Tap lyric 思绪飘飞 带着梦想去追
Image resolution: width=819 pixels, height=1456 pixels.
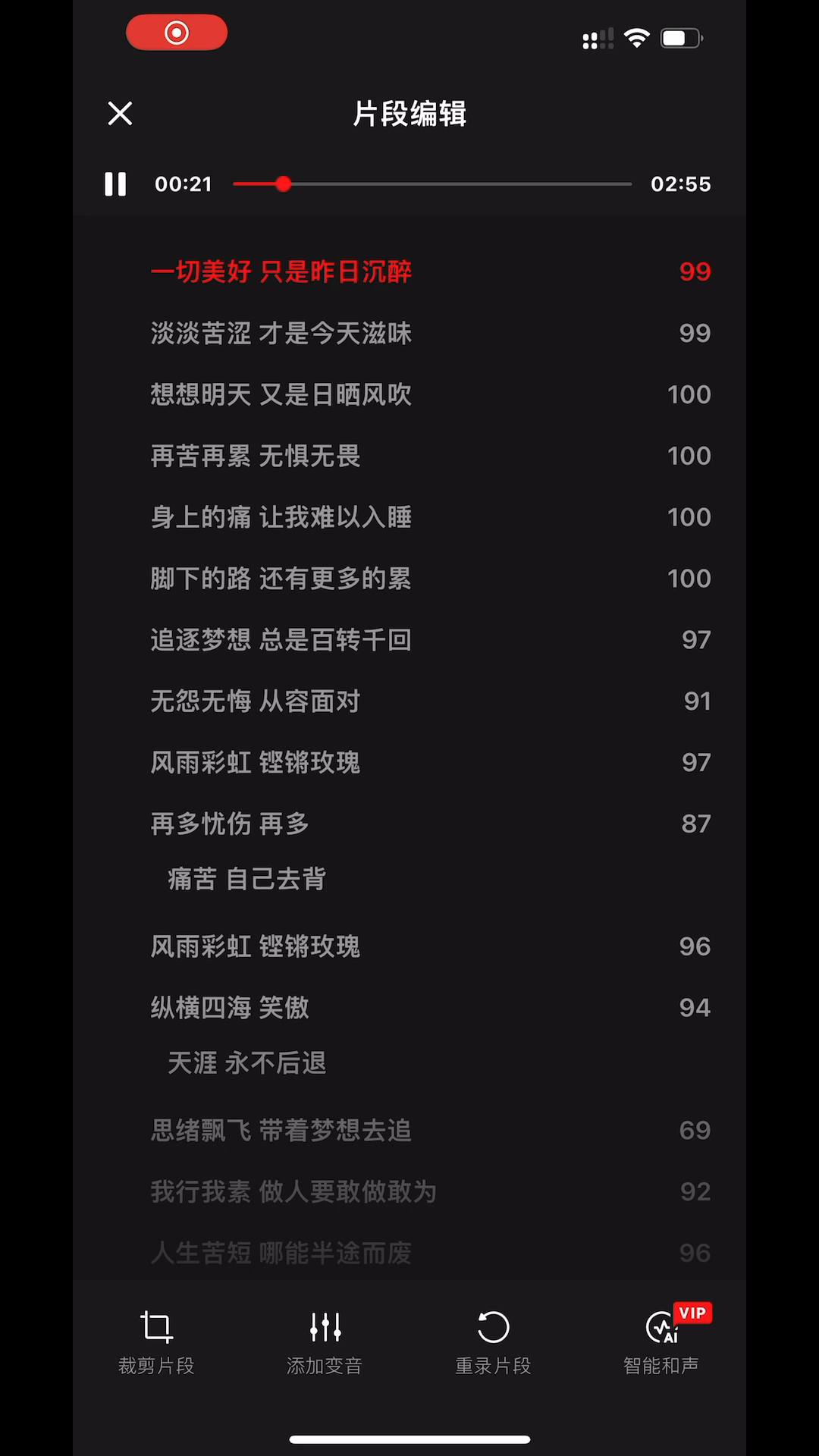pyautogui.click(x=281, y=1131)
